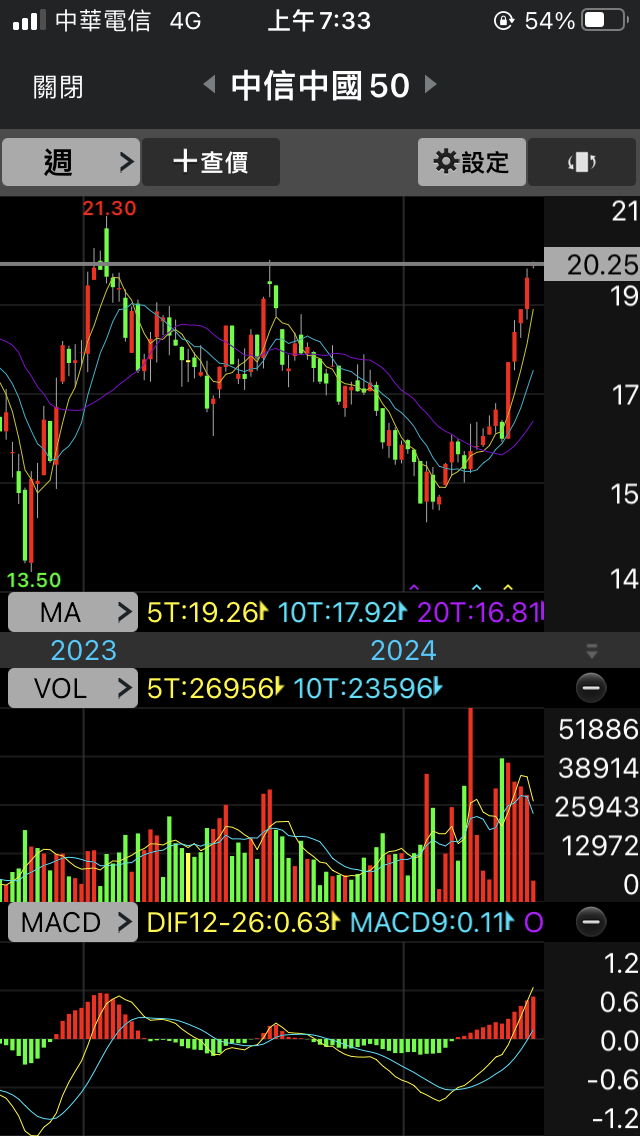Screen dimensions: 640x1136
Task: Go to the next stock arrow
Action: pyautogui.click(x=431, y=85)
